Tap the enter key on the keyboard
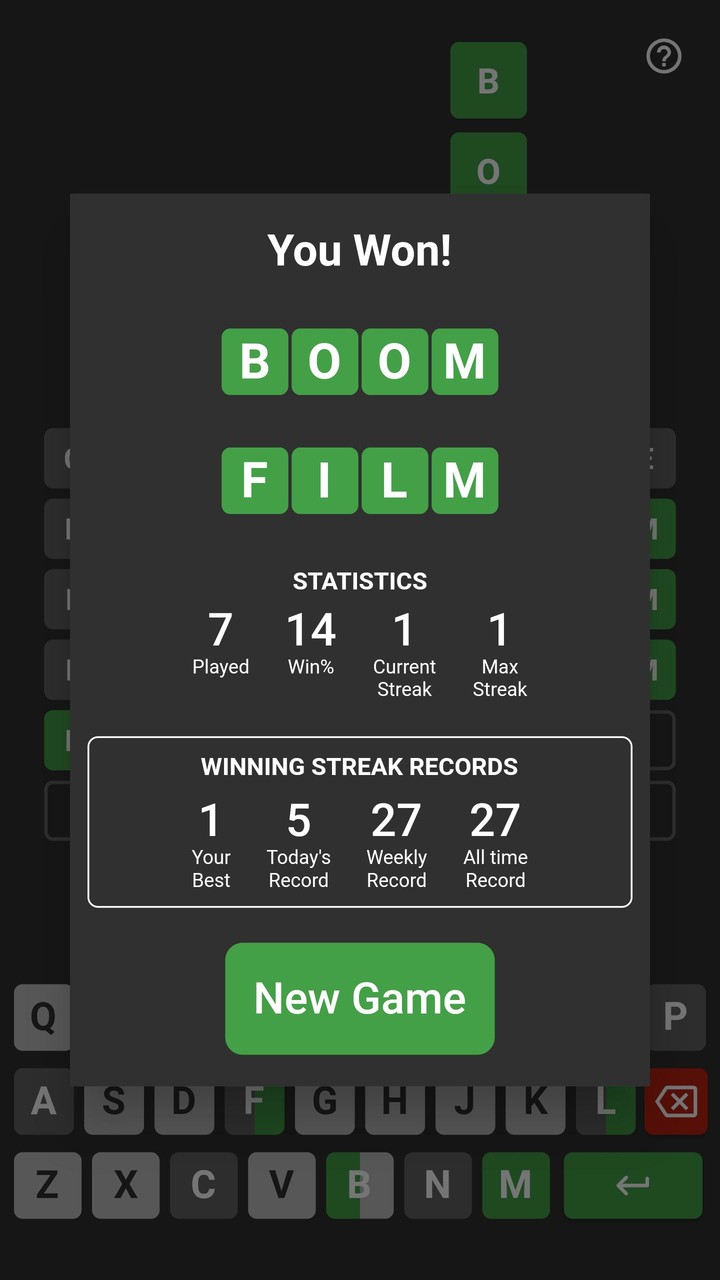 (632, 1185)
